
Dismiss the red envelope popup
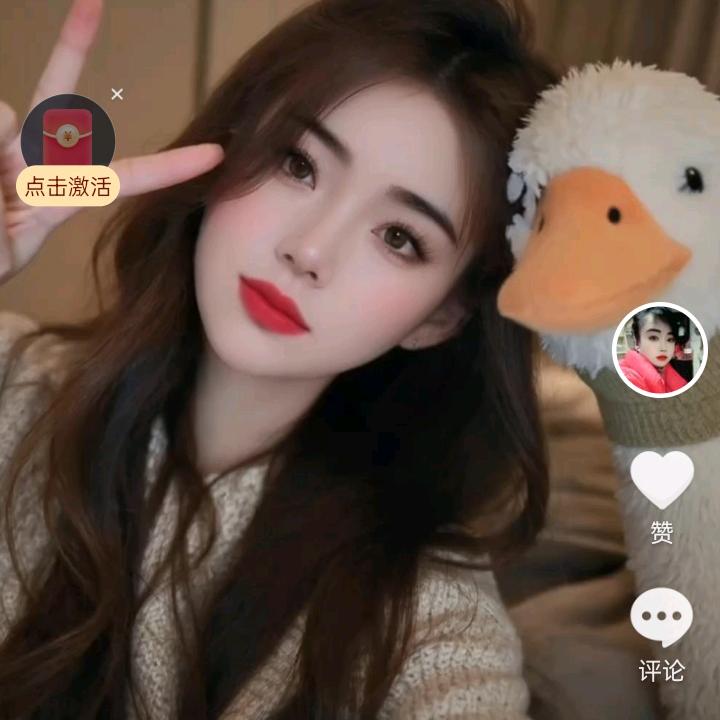point(117,94)
